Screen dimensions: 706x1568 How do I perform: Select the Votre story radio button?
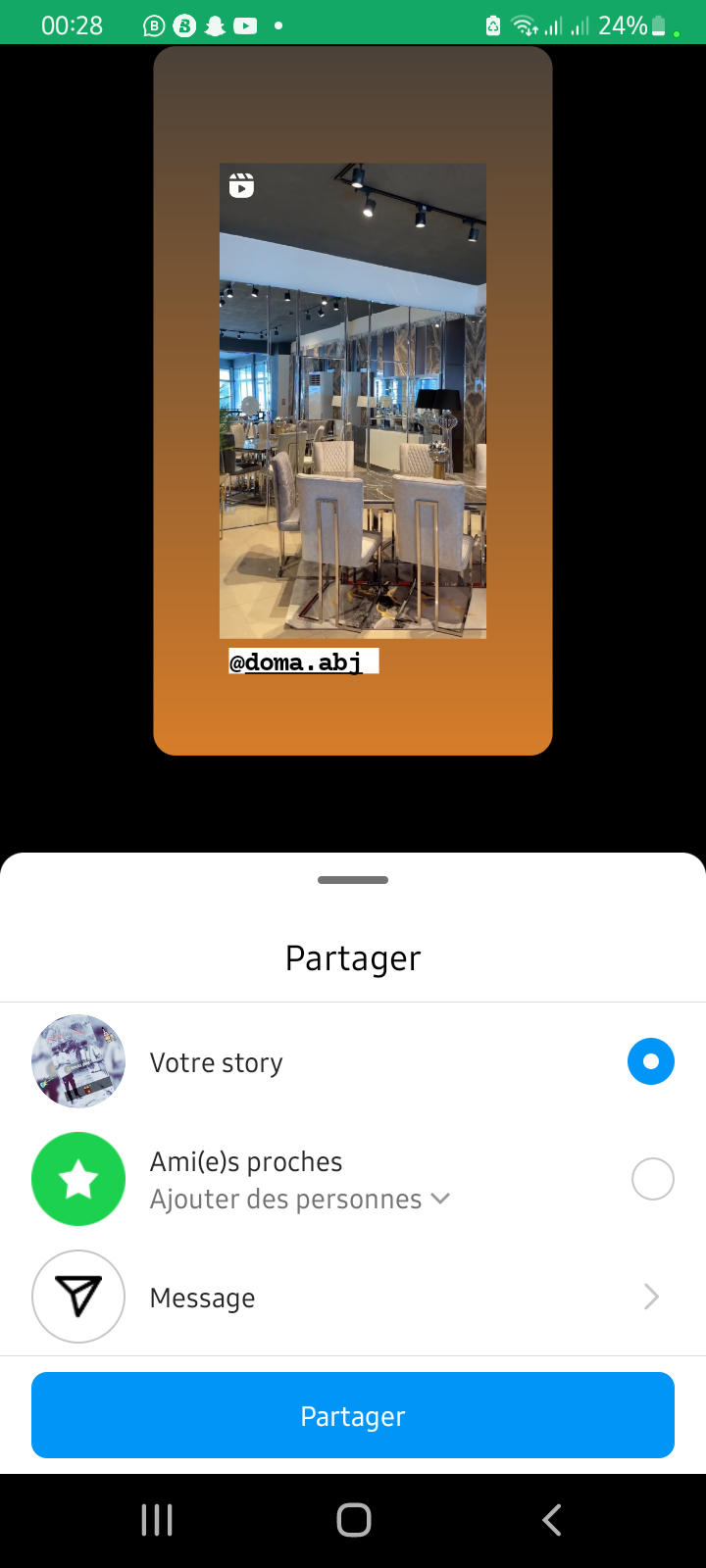click(x=651, y=1061)
